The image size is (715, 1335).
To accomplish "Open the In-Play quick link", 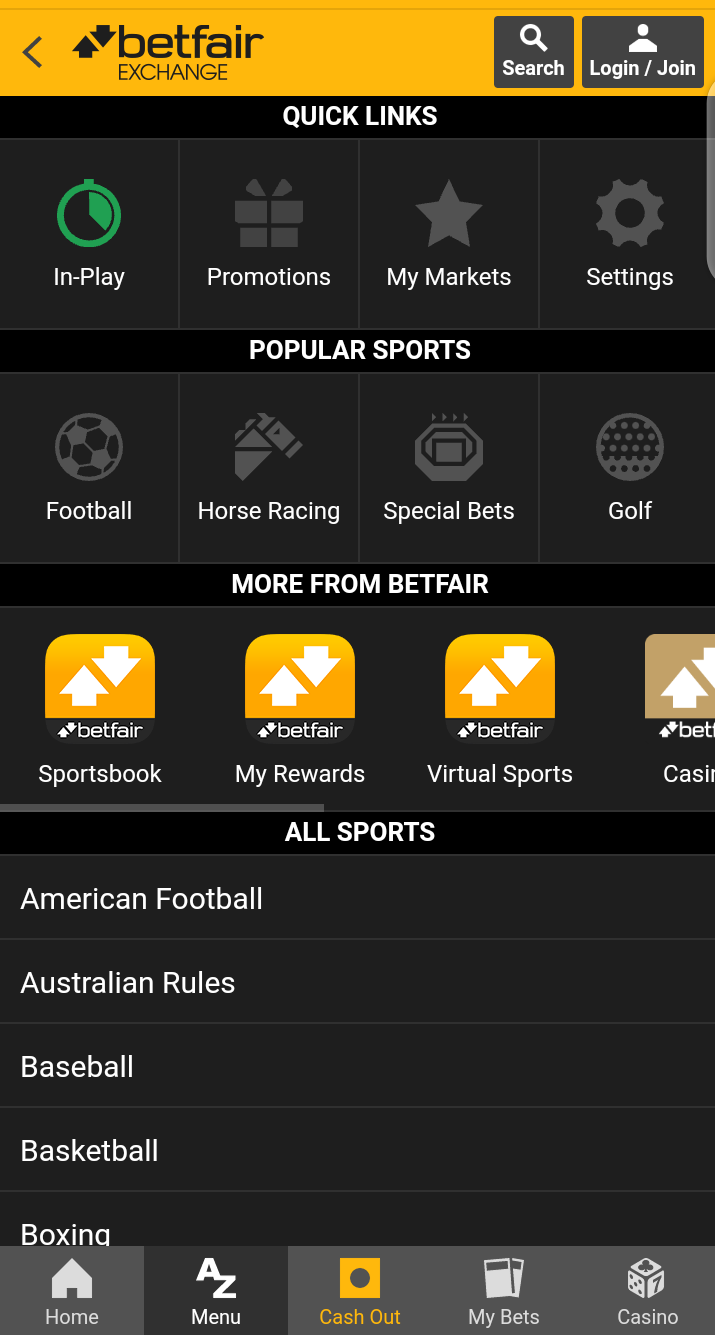I will 89,234.
